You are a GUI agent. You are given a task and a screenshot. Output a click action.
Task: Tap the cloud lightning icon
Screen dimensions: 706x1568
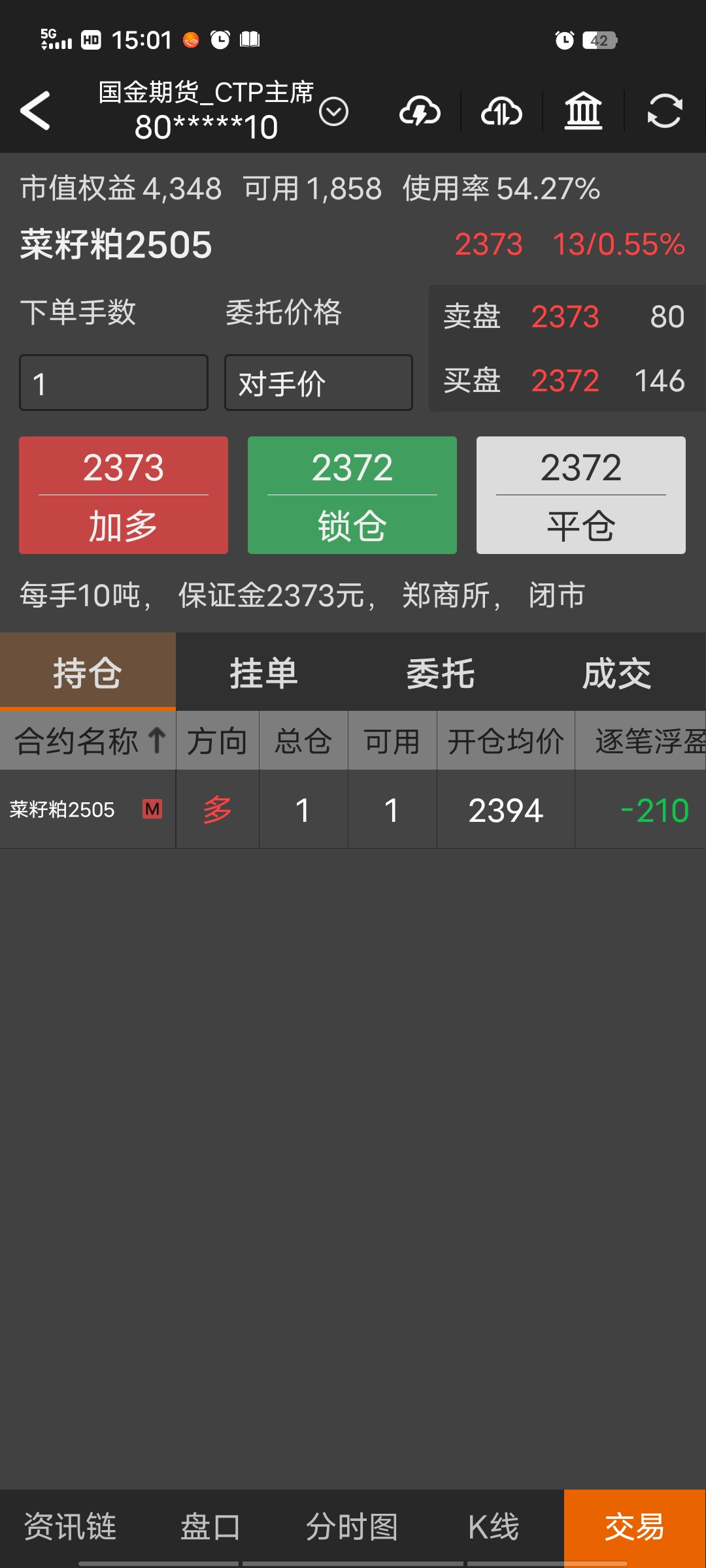click(420, 111)
